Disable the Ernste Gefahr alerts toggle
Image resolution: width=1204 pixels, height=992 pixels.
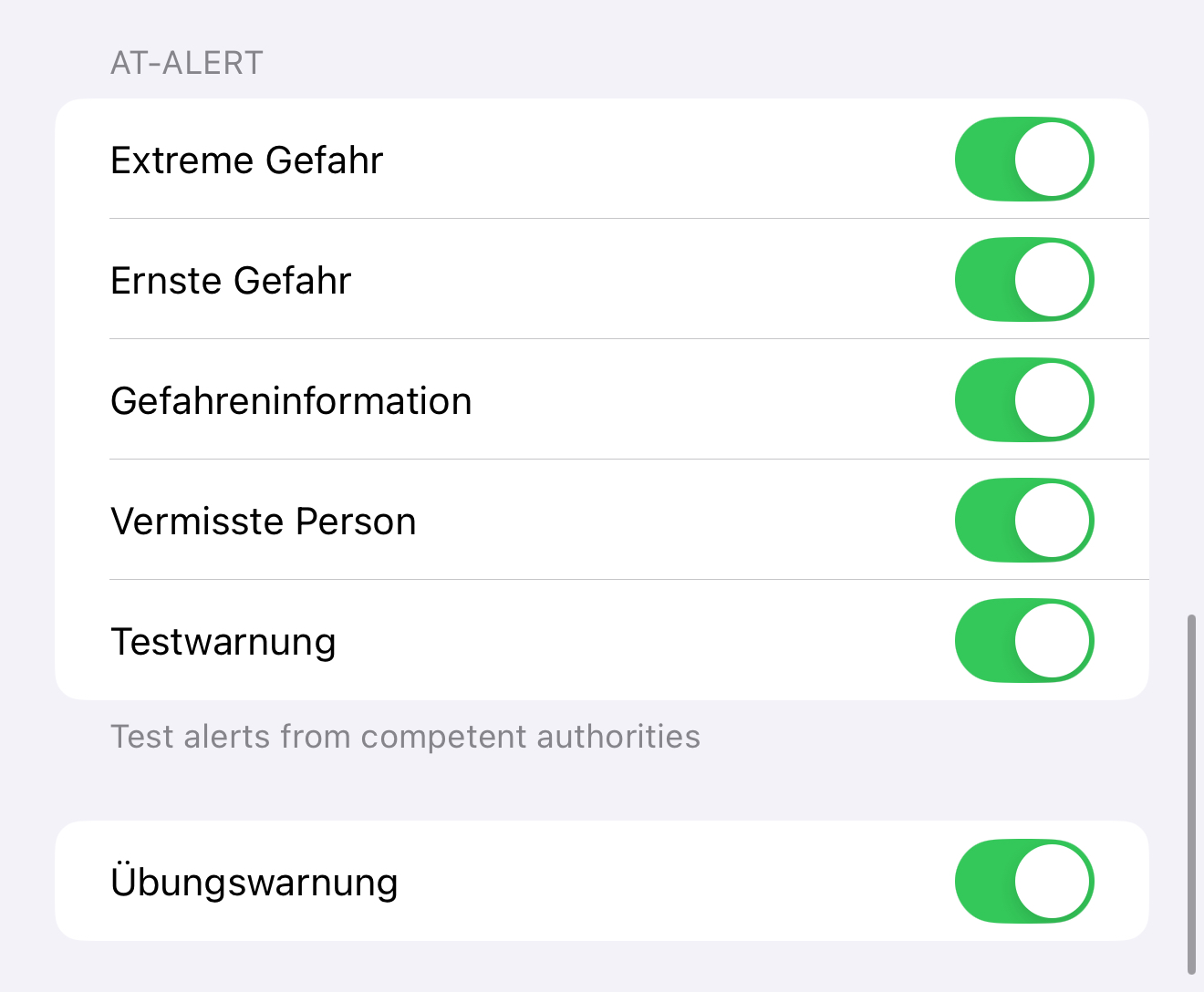point(1023,280)
